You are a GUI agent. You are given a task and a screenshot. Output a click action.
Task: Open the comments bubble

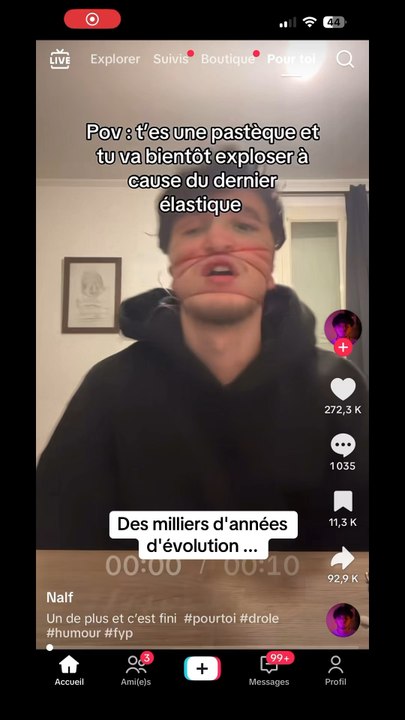click(x=343, y=445)
